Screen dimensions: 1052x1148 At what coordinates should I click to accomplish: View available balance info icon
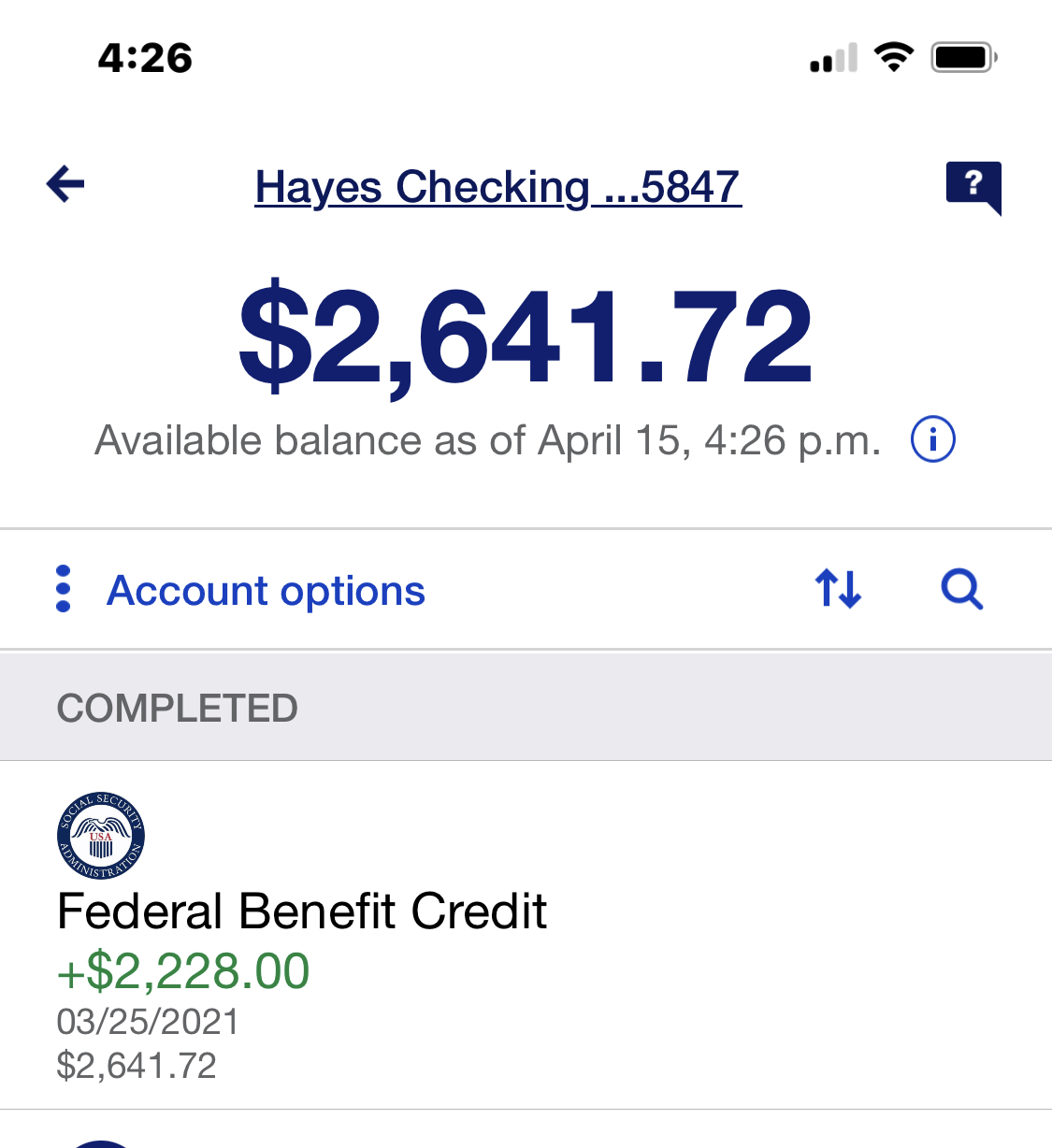[932, 439]
